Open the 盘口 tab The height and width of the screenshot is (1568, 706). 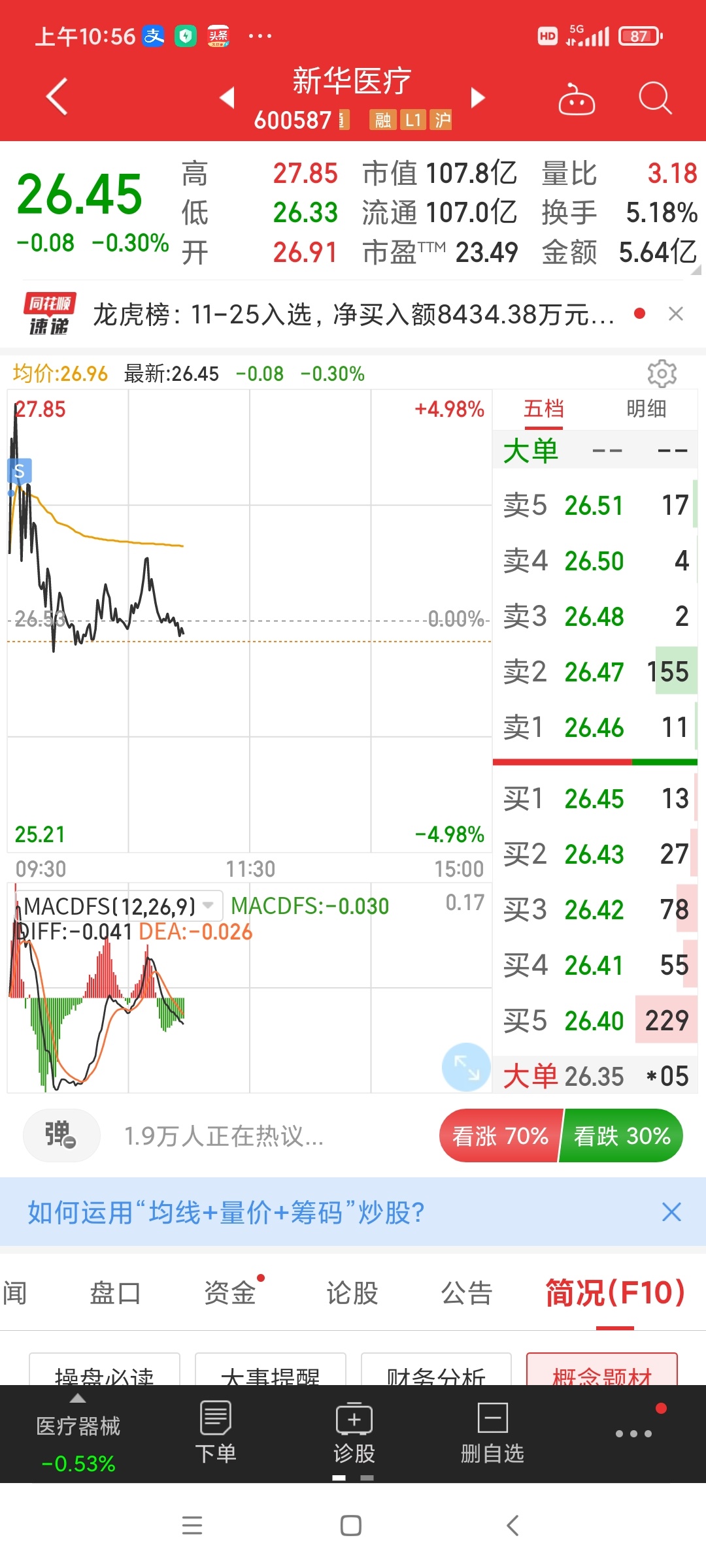(115, 1292)
